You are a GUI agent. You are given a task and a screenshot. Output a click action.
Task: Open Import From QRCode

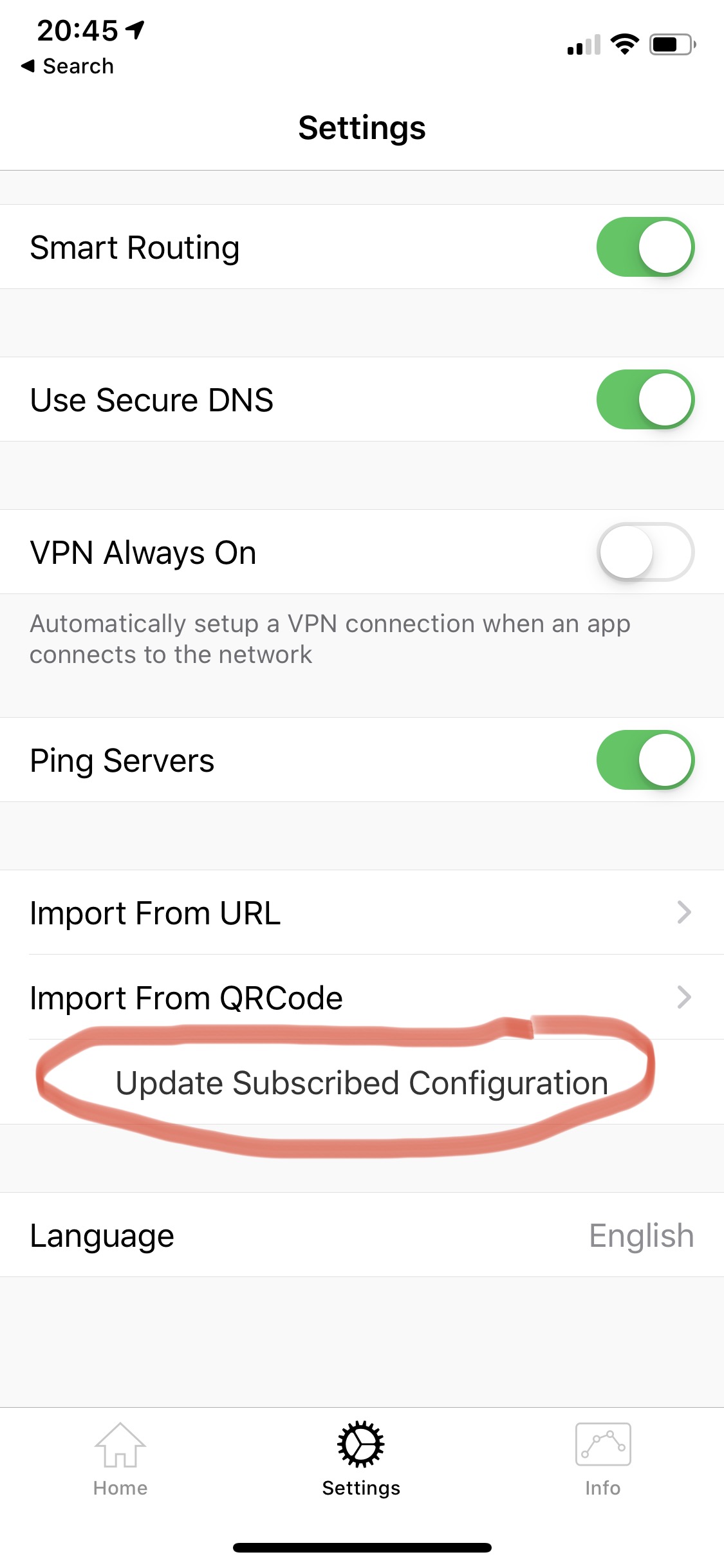click(362, 998)
